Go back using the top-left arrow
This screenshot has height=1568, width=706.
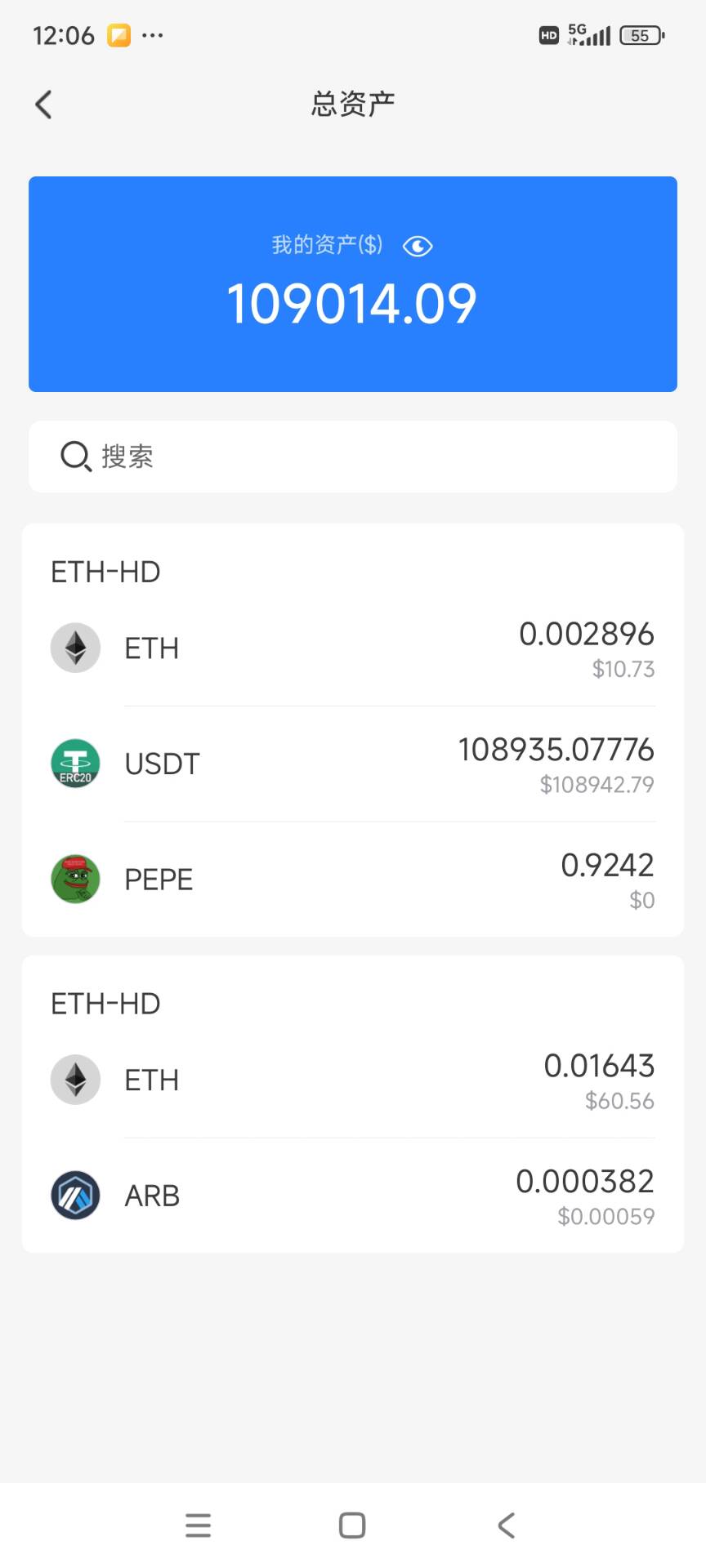(44, 105)
